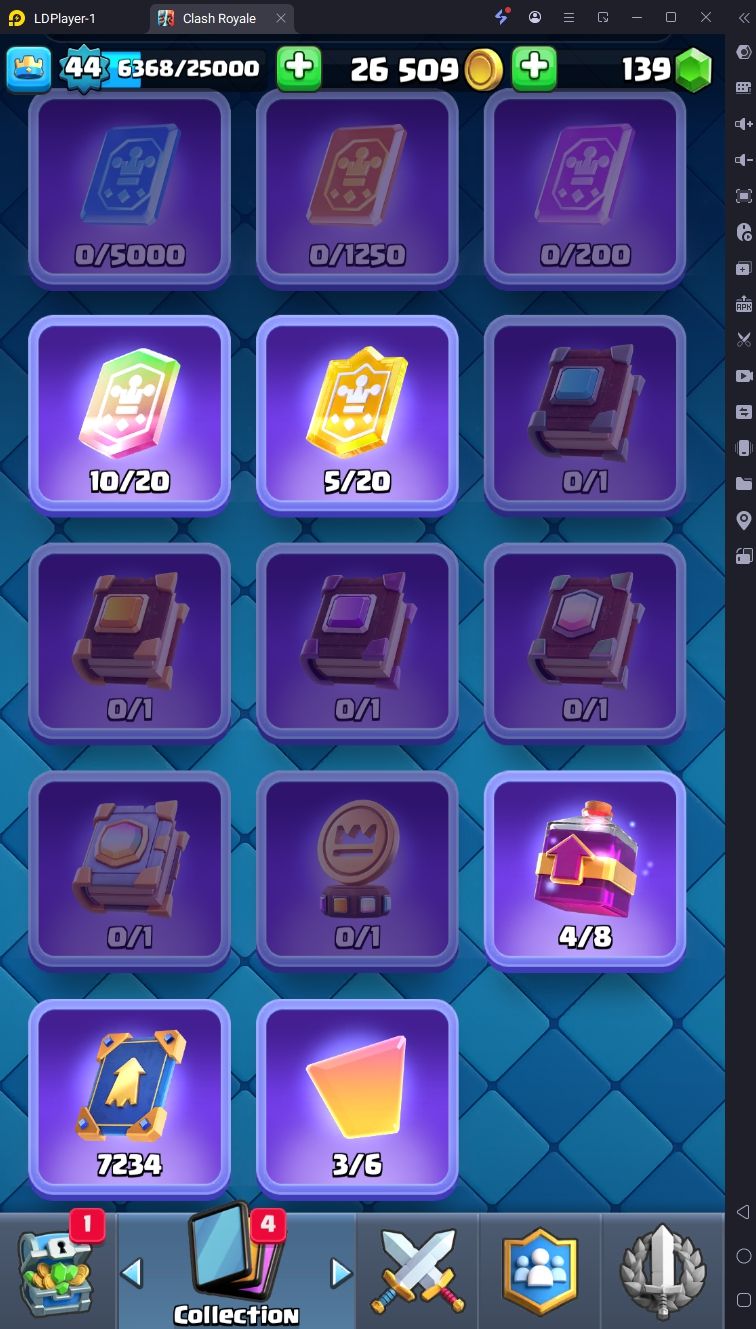Image resolution: width=756 pixels, height=1329 pixels.
Task: Select the wild card item showing 10/20
Action: [129, 412]
